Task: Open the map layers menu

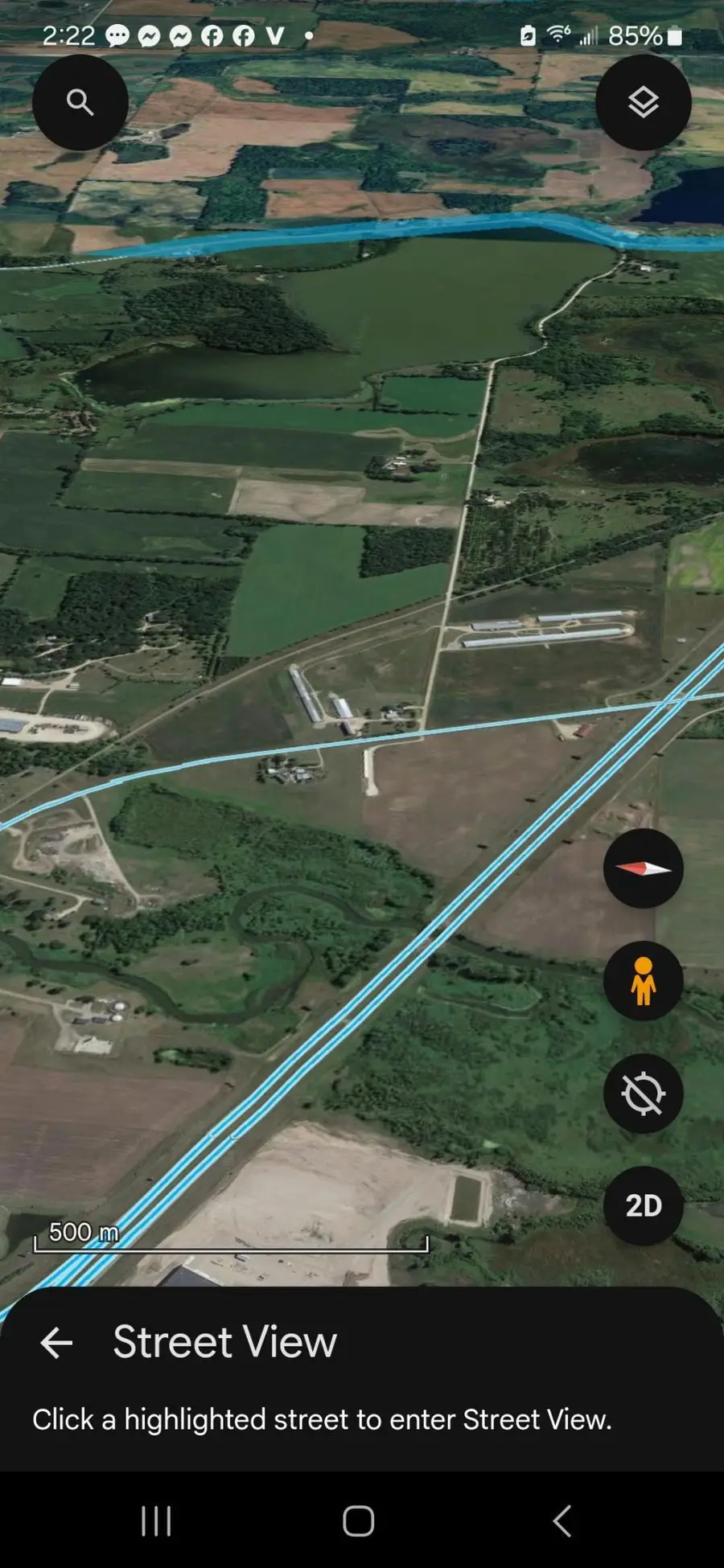Action: [643, 102]
